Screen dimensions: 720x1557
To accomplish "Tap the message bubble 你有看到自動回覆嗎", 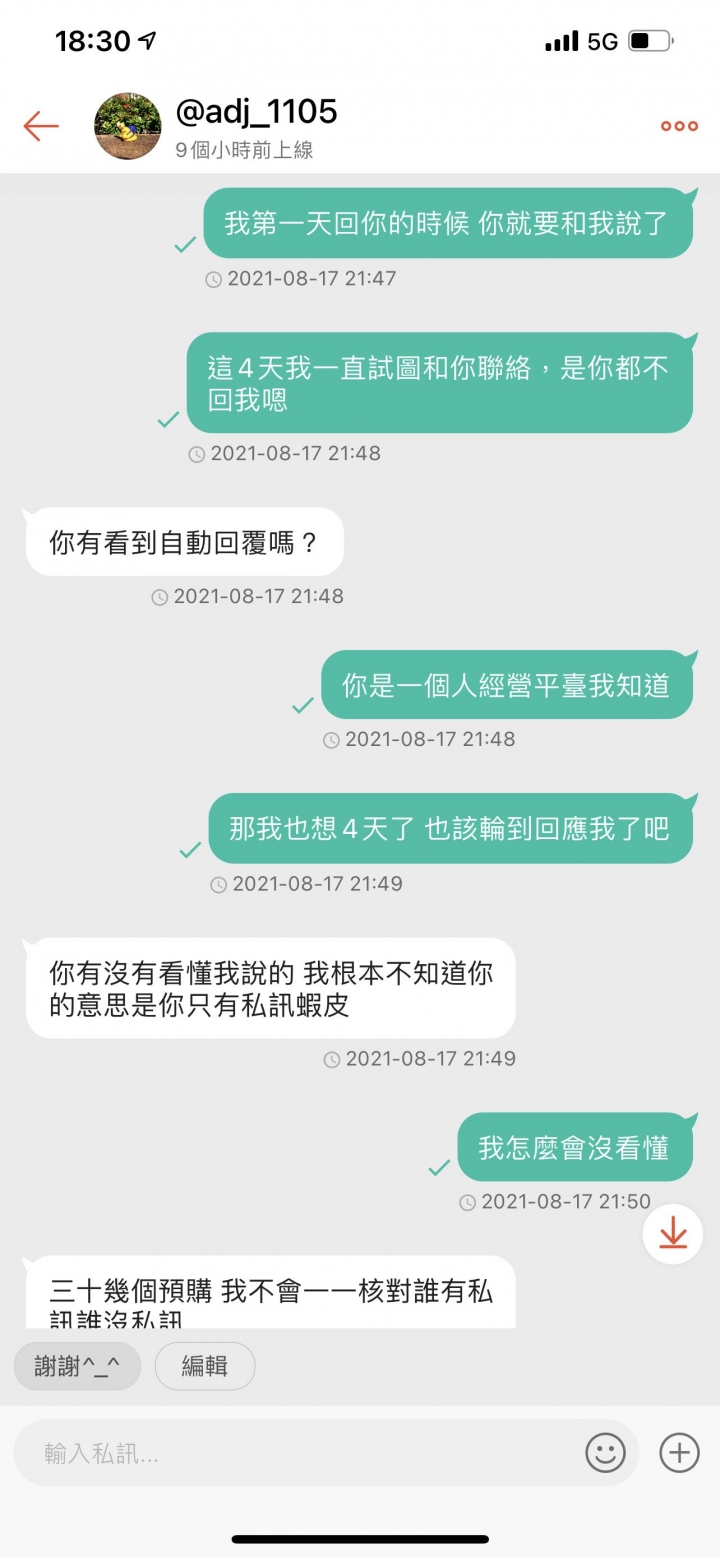I will (x=185, y=540).
